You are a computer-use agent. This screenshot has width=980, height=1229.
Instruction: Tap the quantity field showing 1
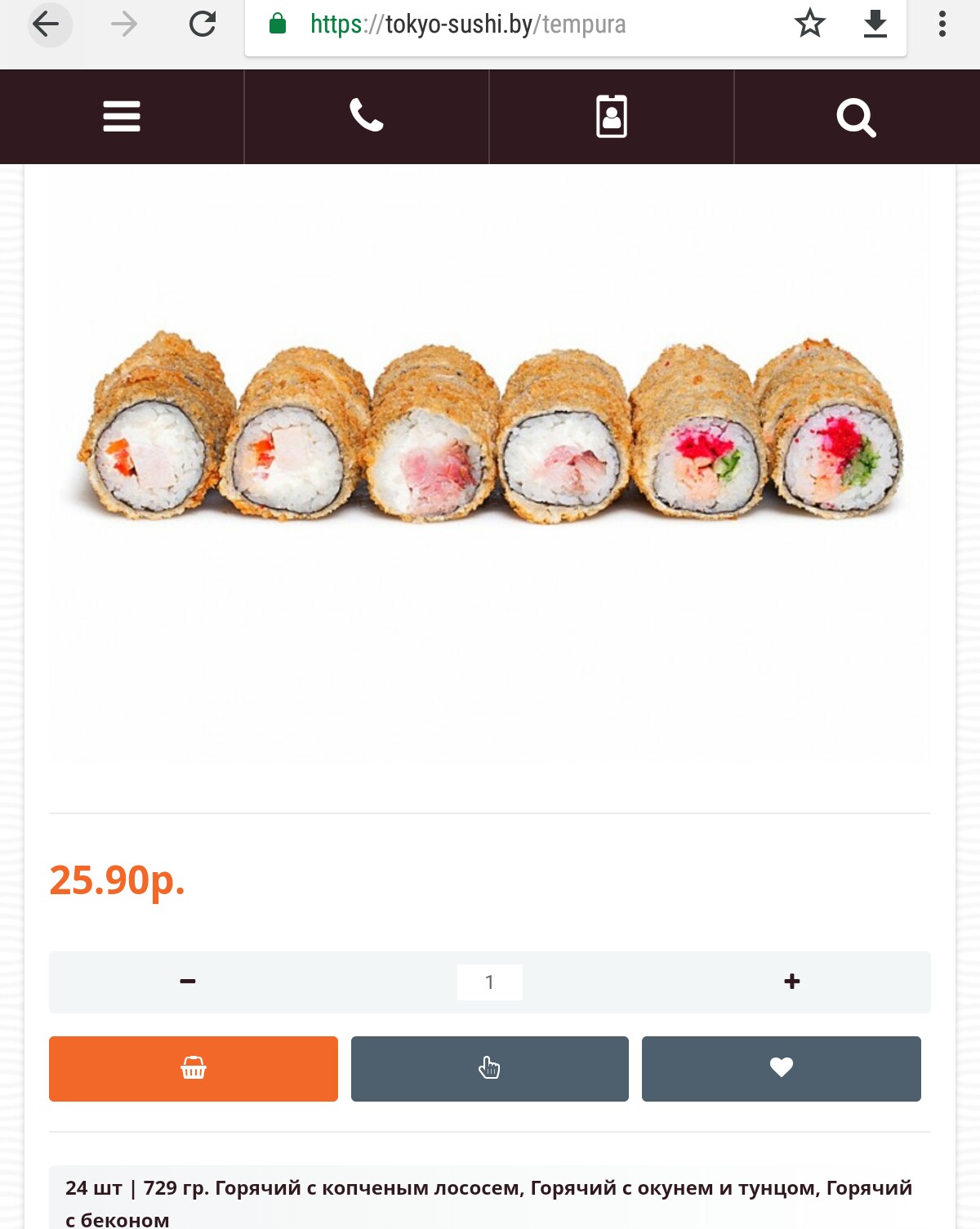pos(489,982)
